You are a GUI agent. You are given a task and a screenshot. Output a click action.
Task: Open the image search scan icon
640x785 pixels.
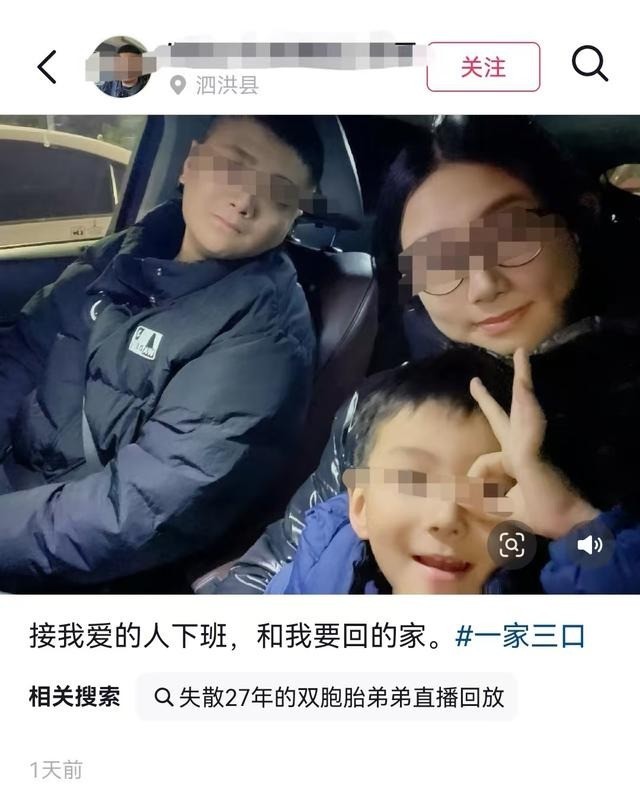512,544
